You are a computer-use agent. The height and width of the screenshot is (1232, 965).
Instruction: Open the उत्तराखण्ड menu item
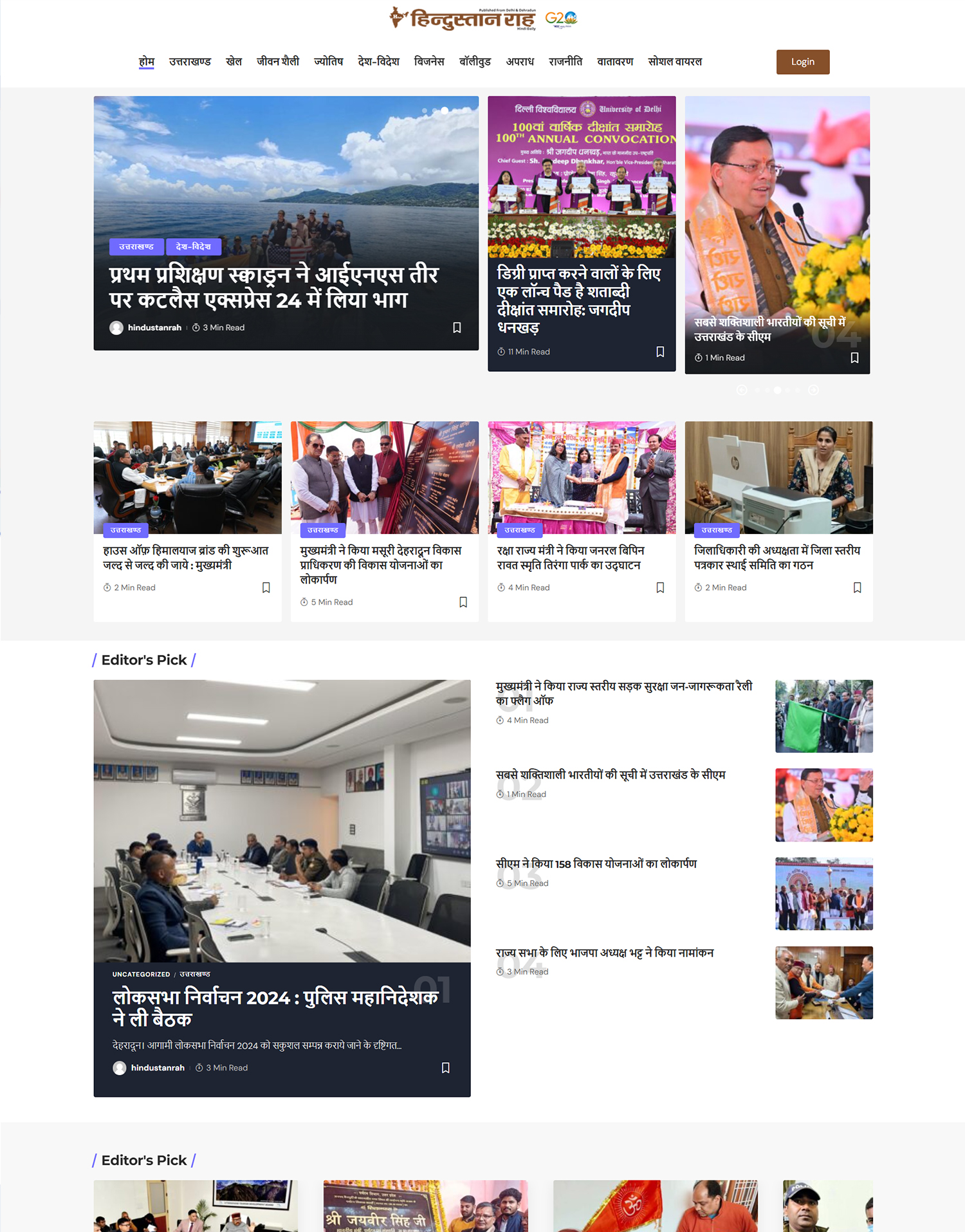click(190, 62)
